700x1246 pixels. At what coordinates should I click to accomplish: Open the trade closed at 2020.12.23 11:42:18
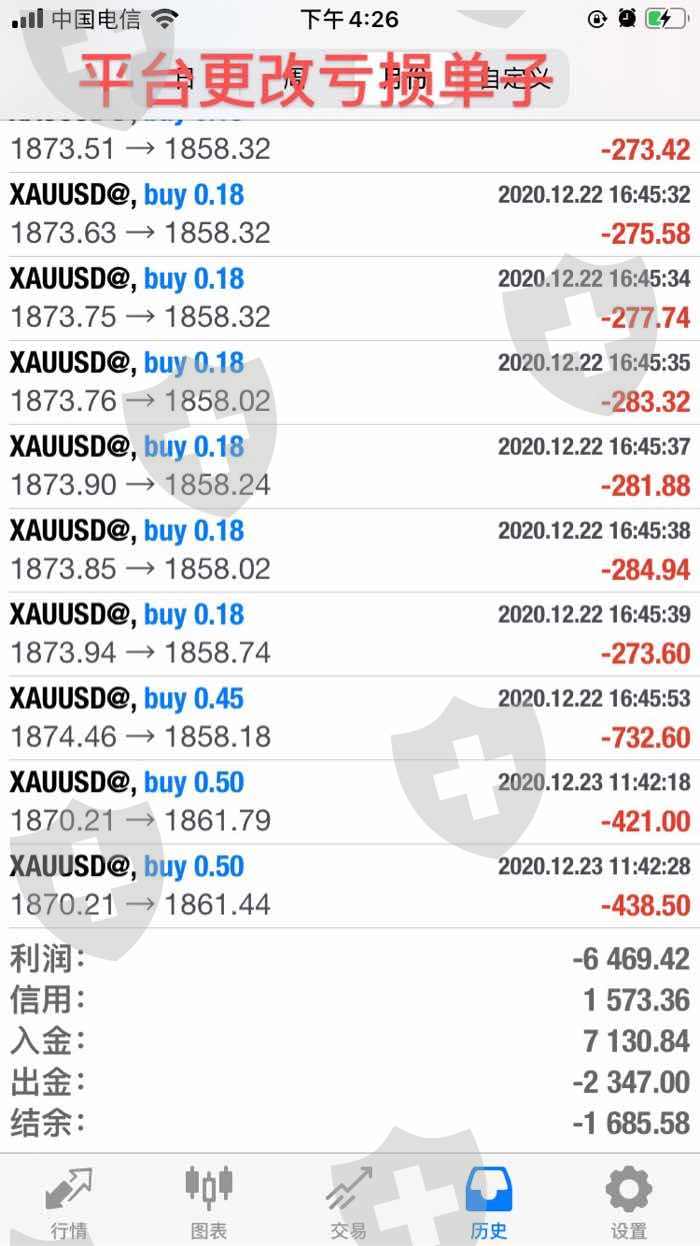pos(350,802)
